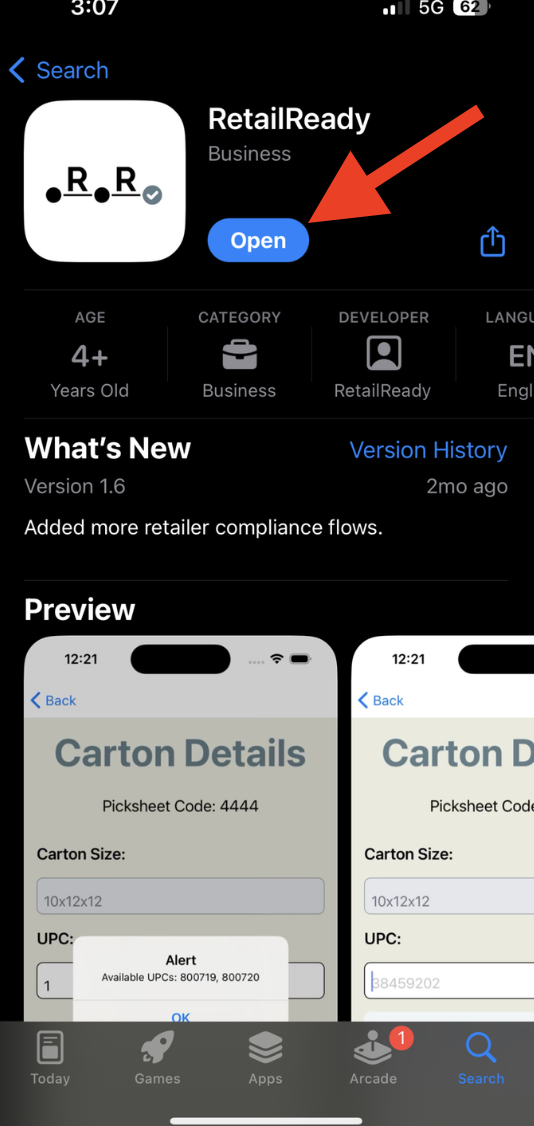Open the RetailReady developer page
The width and height of the screenshot is (534, 1126).
click(x=383, y=355)
